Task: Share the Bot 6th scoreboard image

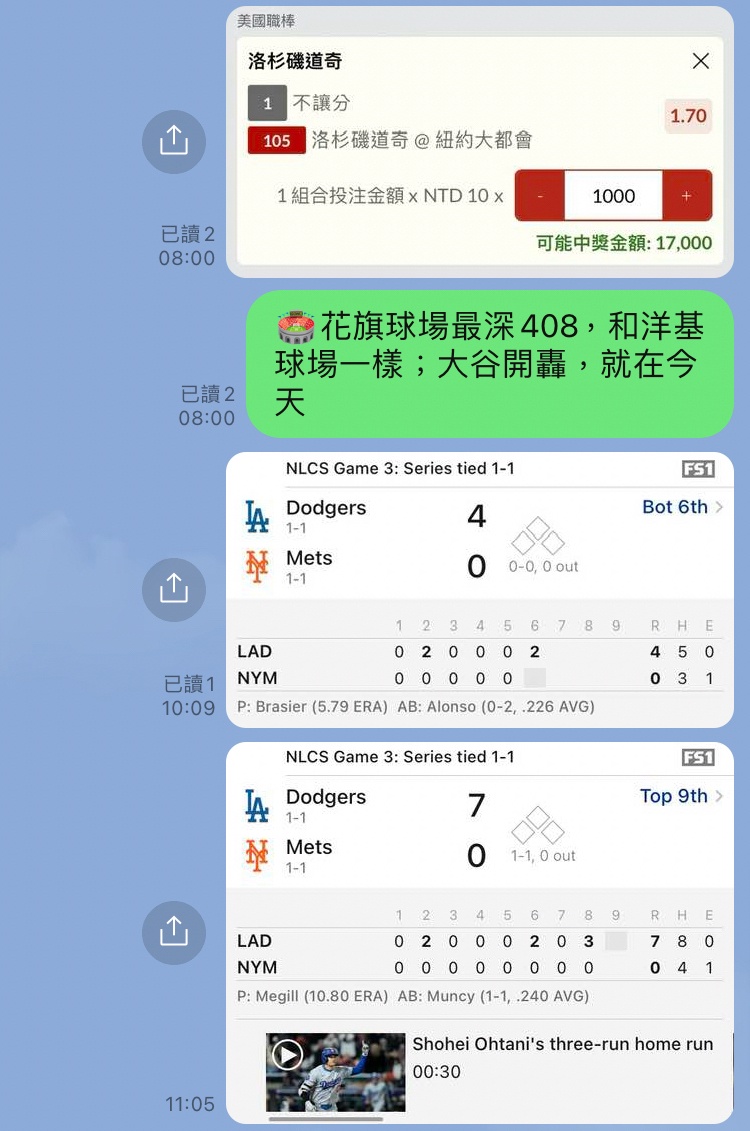Action: [x=173, y=589]
